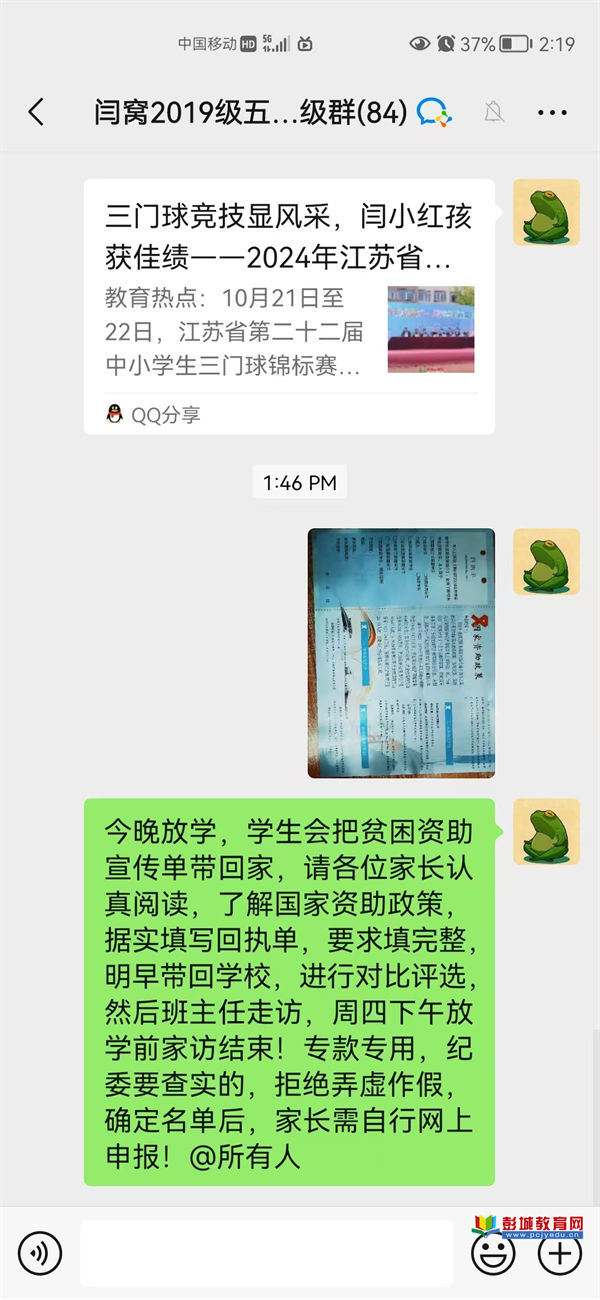Open the shared QQ article card
Image resolution: width=600 pixels, height=1300 pixels.
tap(289, 306)
